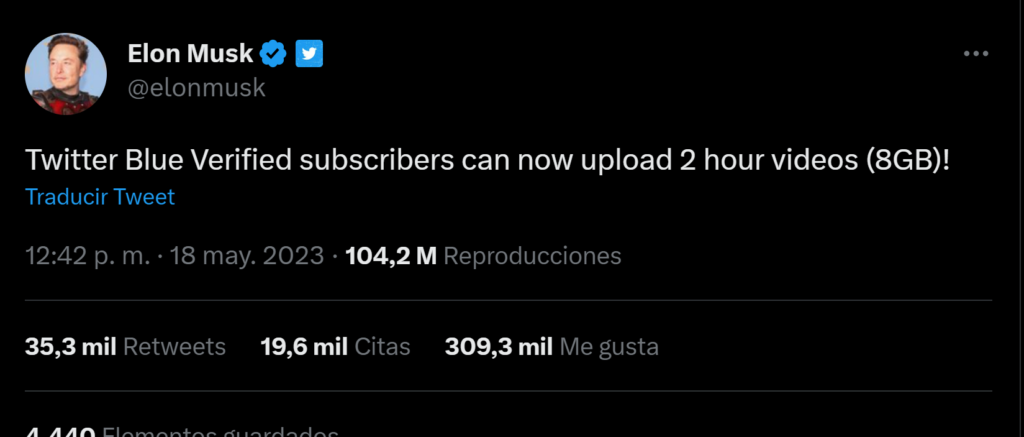Viewport: 1024px width, 437px height.
Task: Open the @elonmusk handle link
Action: point(196,88)
